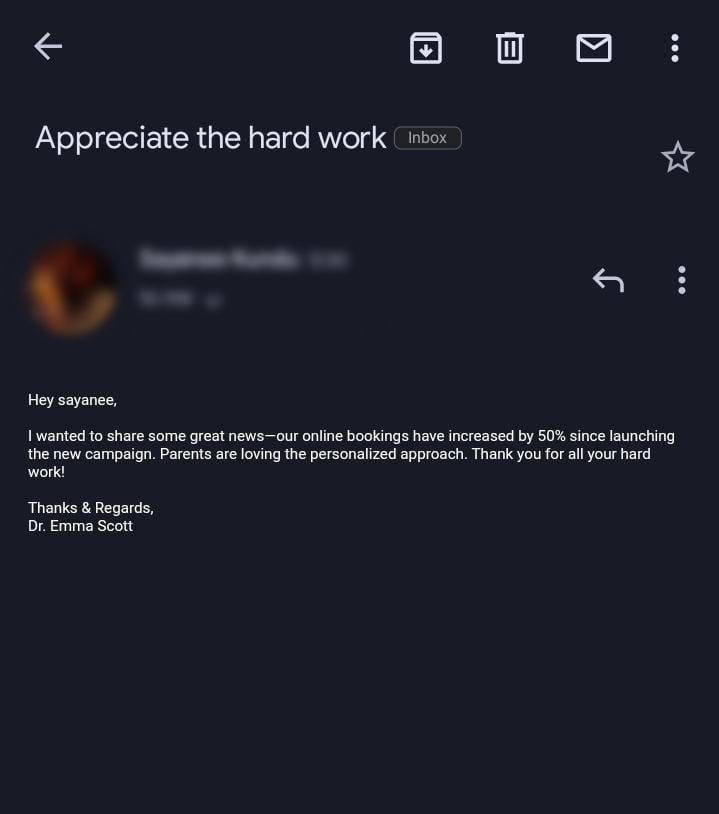Star the Appreciate the hard work email
The image size is (719, 814).
(x=678, y=157)
